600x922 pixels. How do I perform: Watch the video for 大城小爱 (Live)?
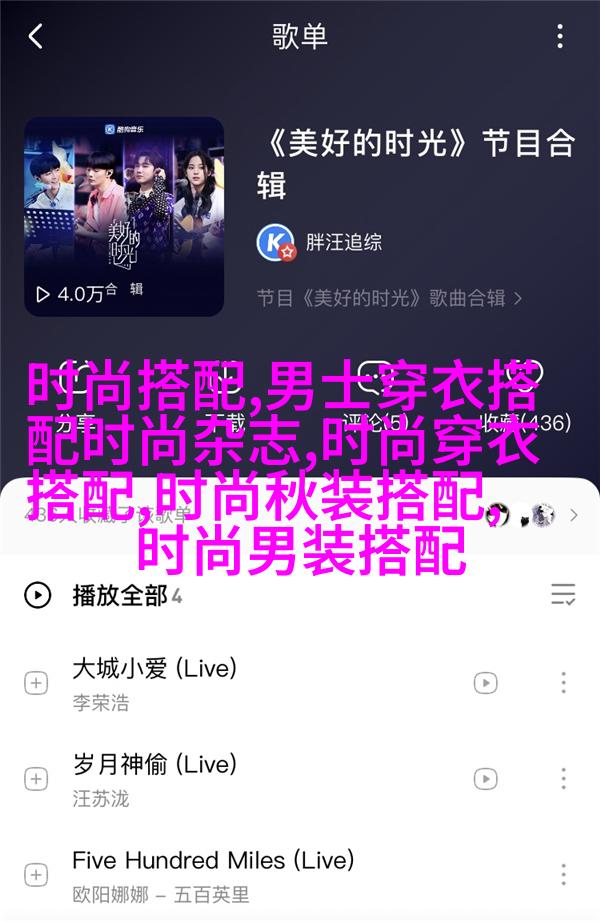tap(485, 683)
